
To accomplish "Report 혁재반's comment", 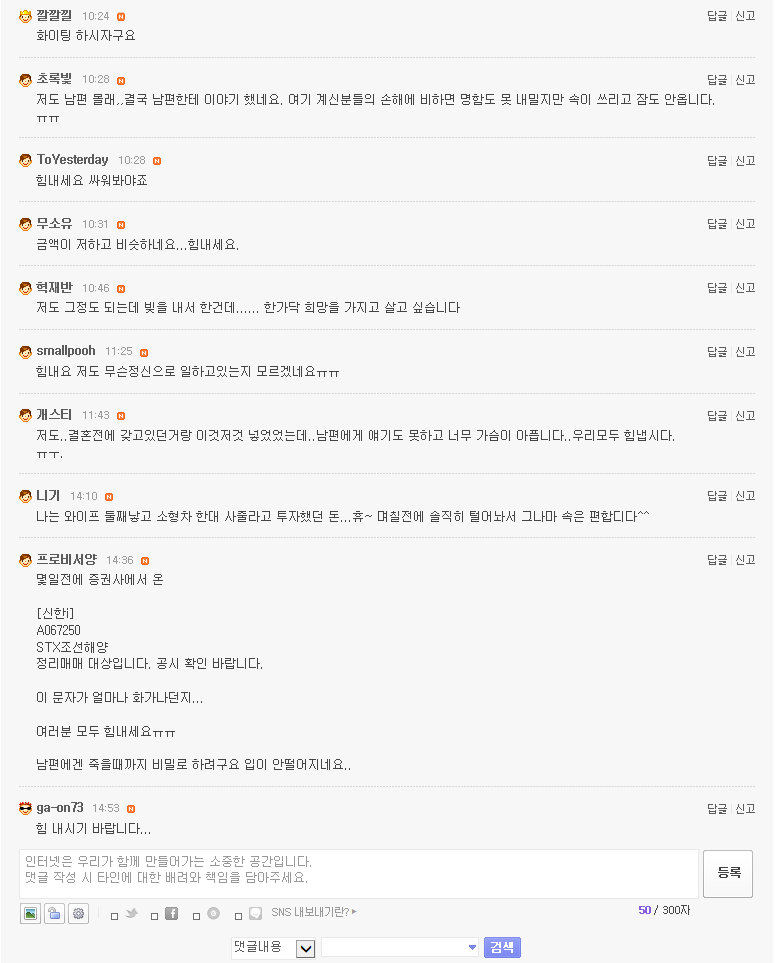I will pos(745,288).
